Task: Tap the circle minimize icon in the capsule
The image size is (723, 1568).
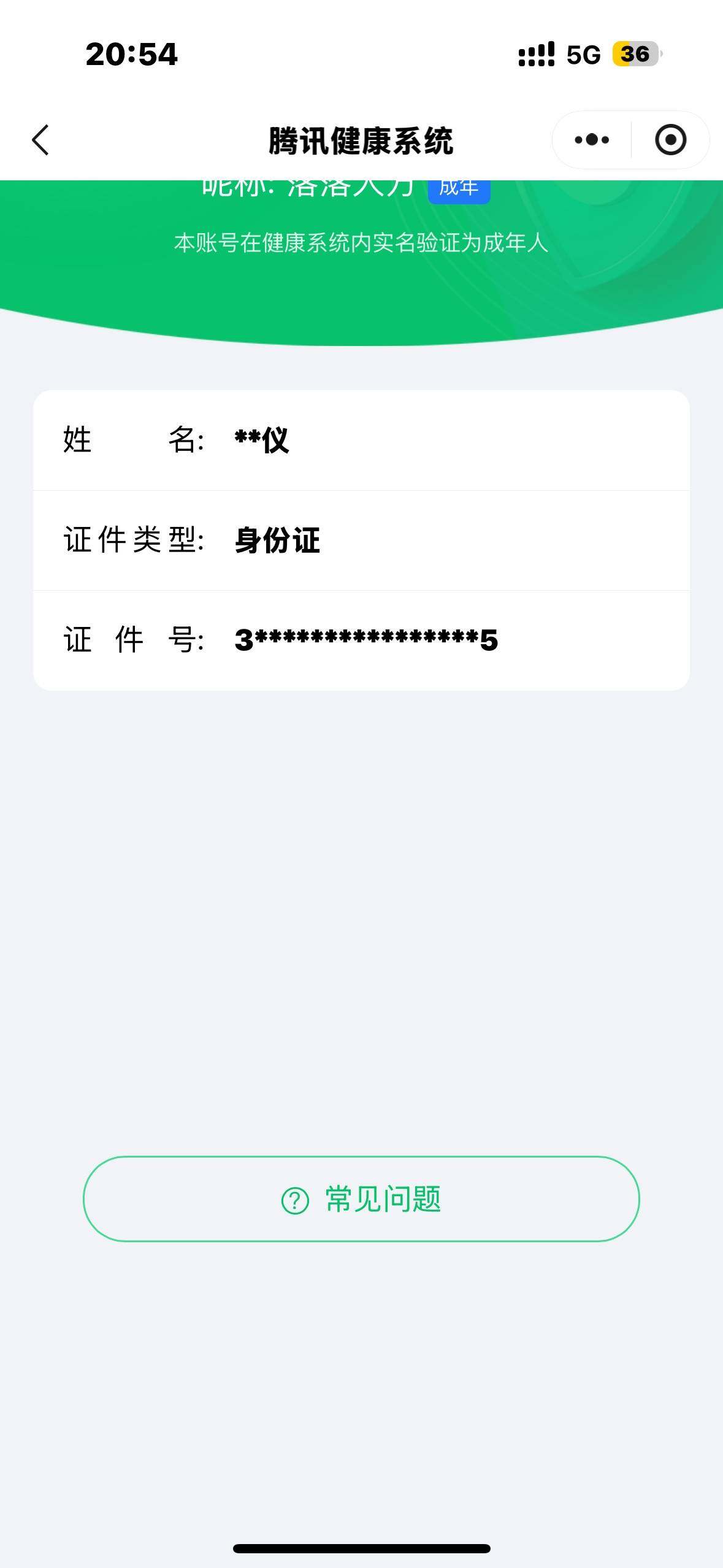Action: (x=670, y=140)
